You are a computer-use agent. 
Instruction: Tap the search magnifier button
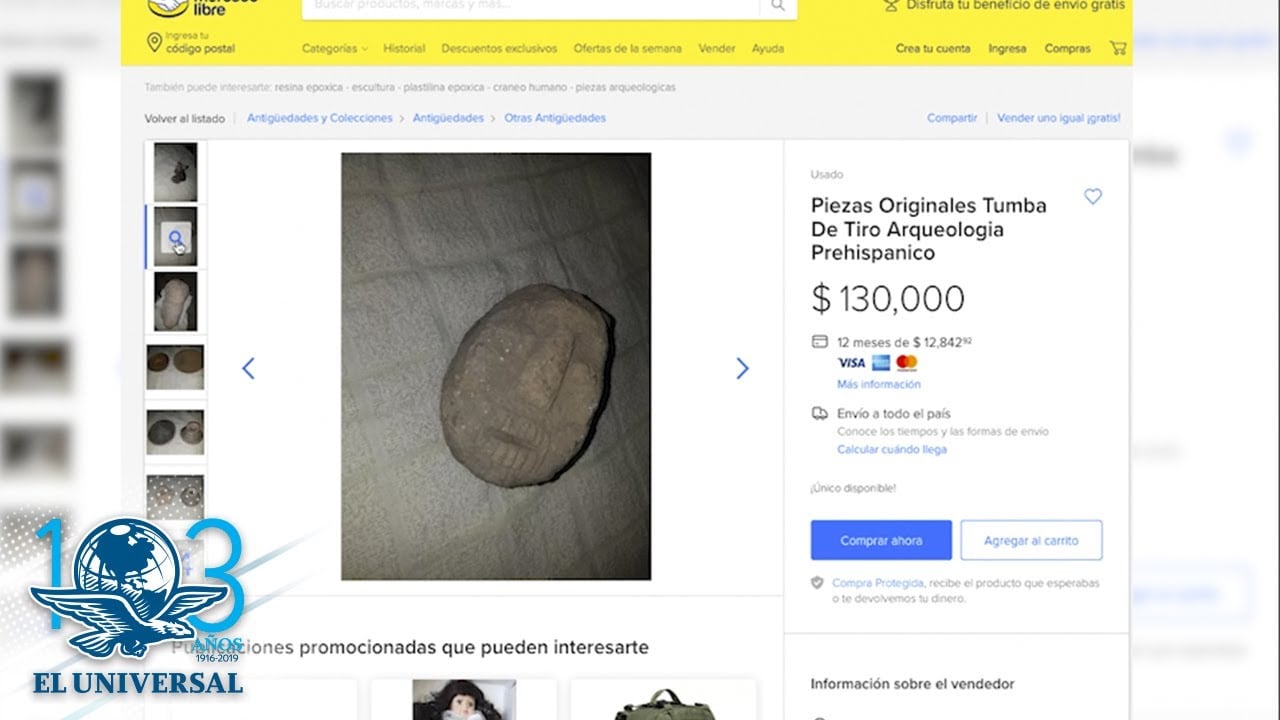pos(778,6)
